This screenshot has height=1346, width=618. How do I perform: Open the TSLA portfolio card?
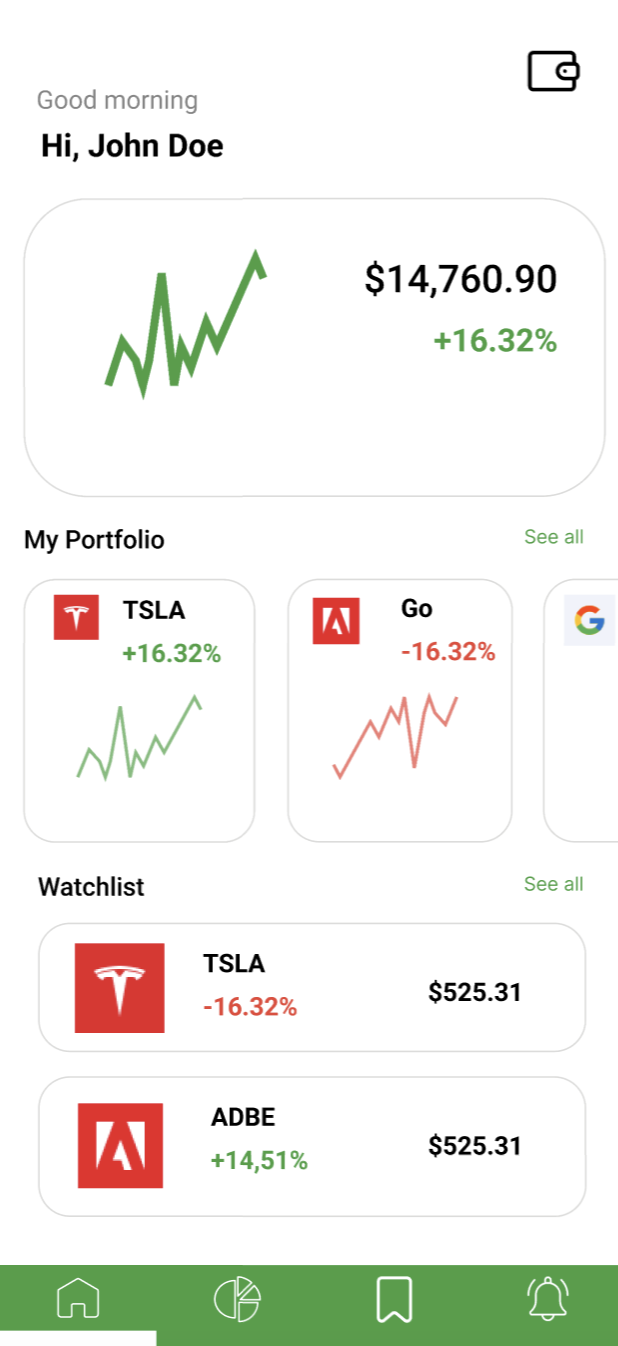[x=139, y=710]
